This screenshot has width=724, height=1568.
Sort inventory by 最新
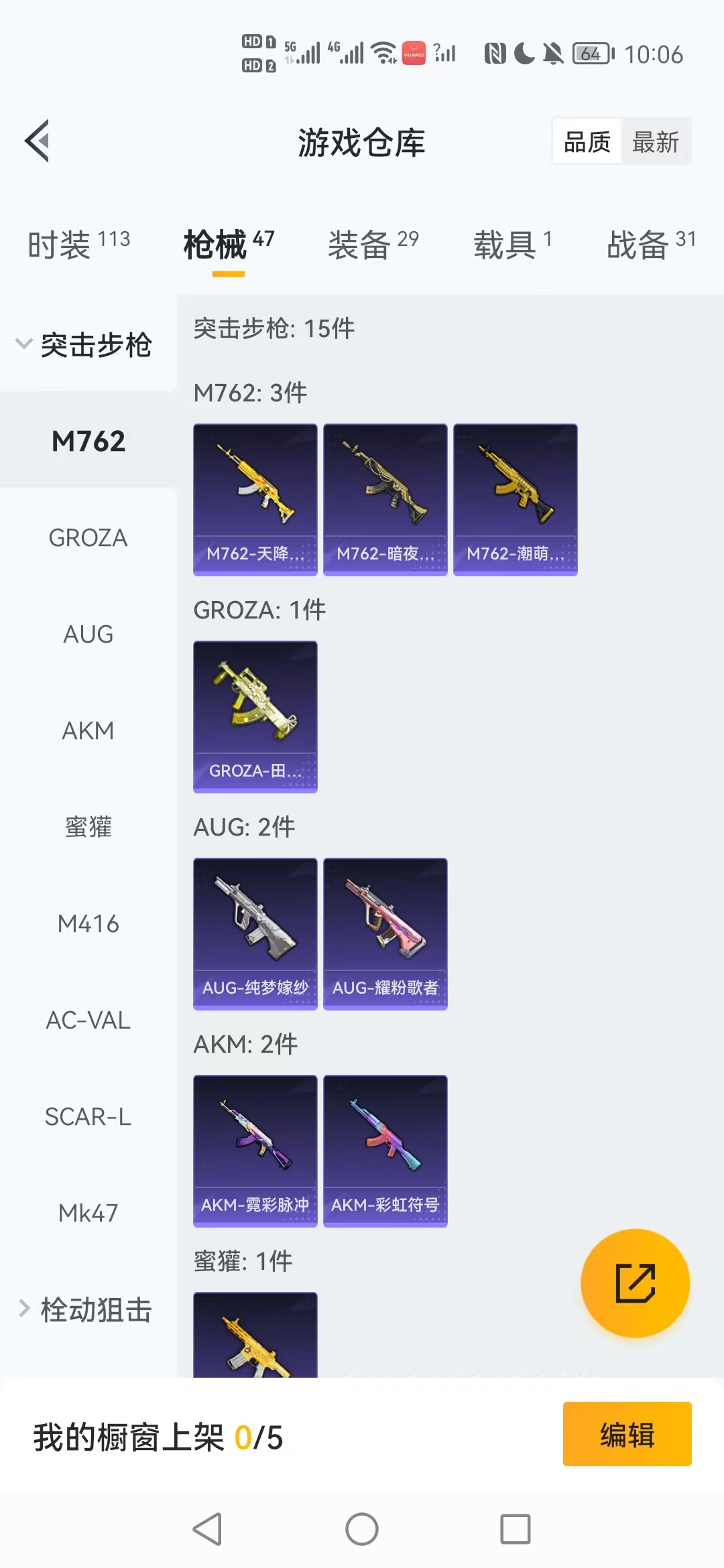[655, 142]
